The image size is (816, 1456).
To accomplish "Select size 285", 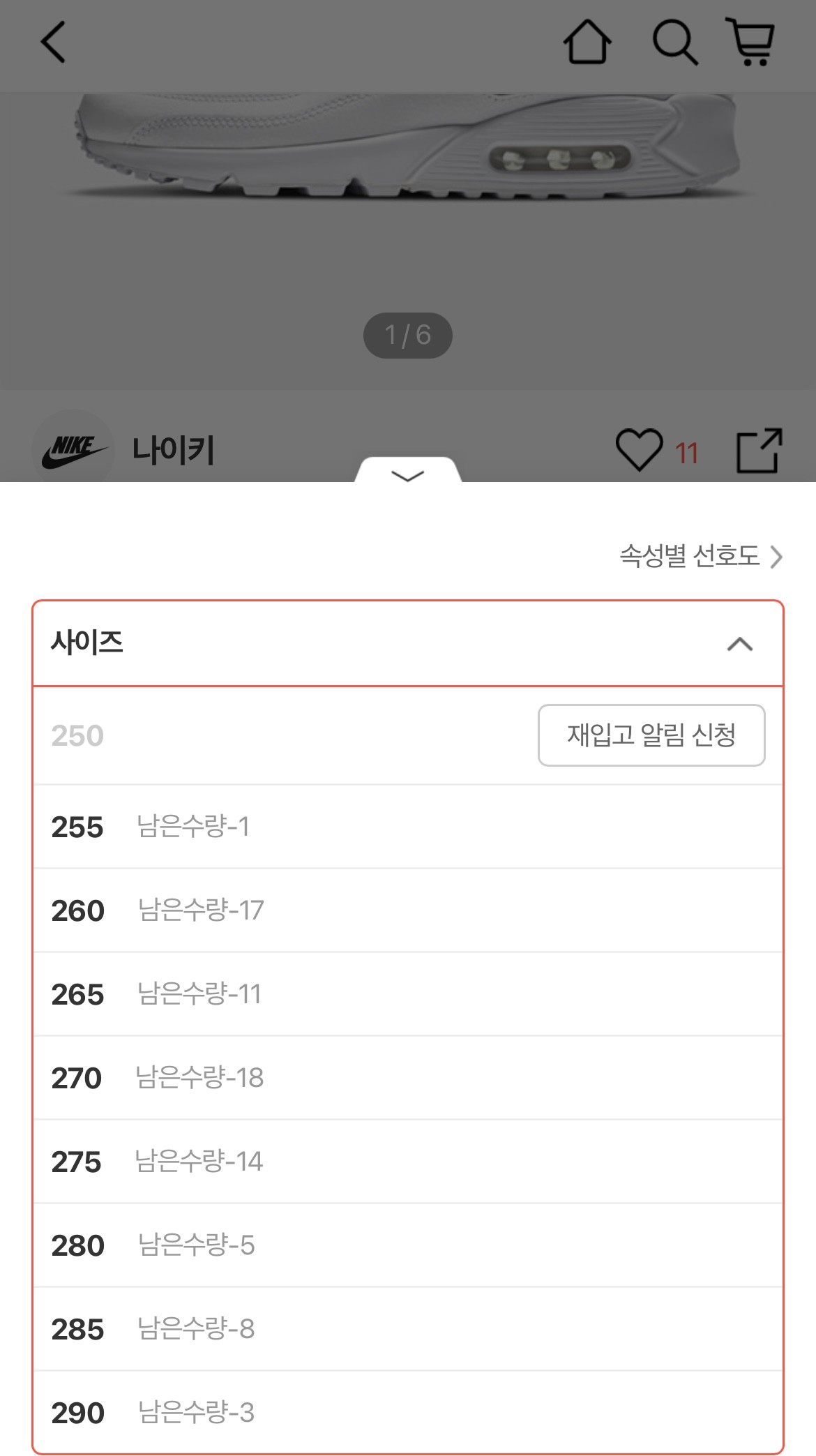I will (408, 1329).
